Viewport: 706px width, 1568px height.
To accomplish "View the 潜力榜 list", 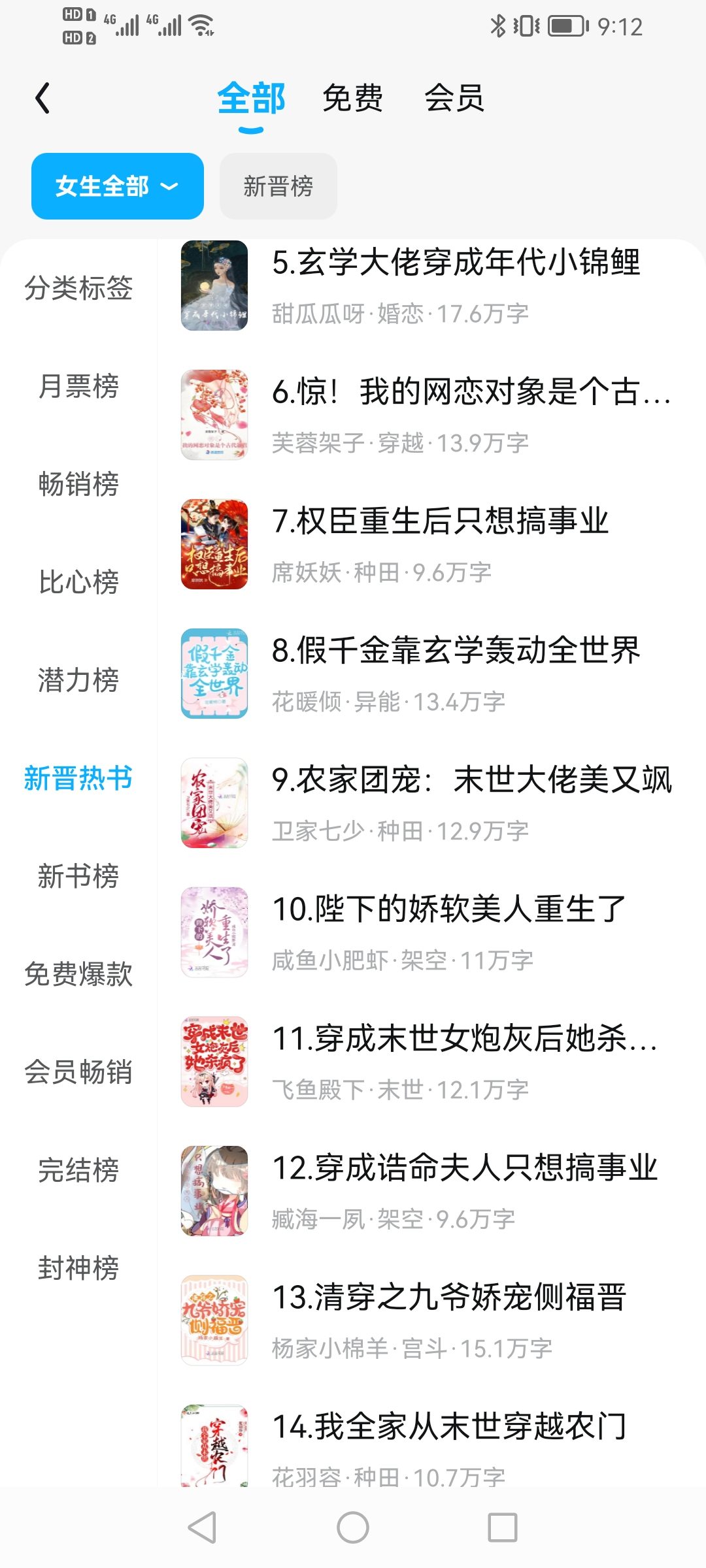I will click(78, 680).
